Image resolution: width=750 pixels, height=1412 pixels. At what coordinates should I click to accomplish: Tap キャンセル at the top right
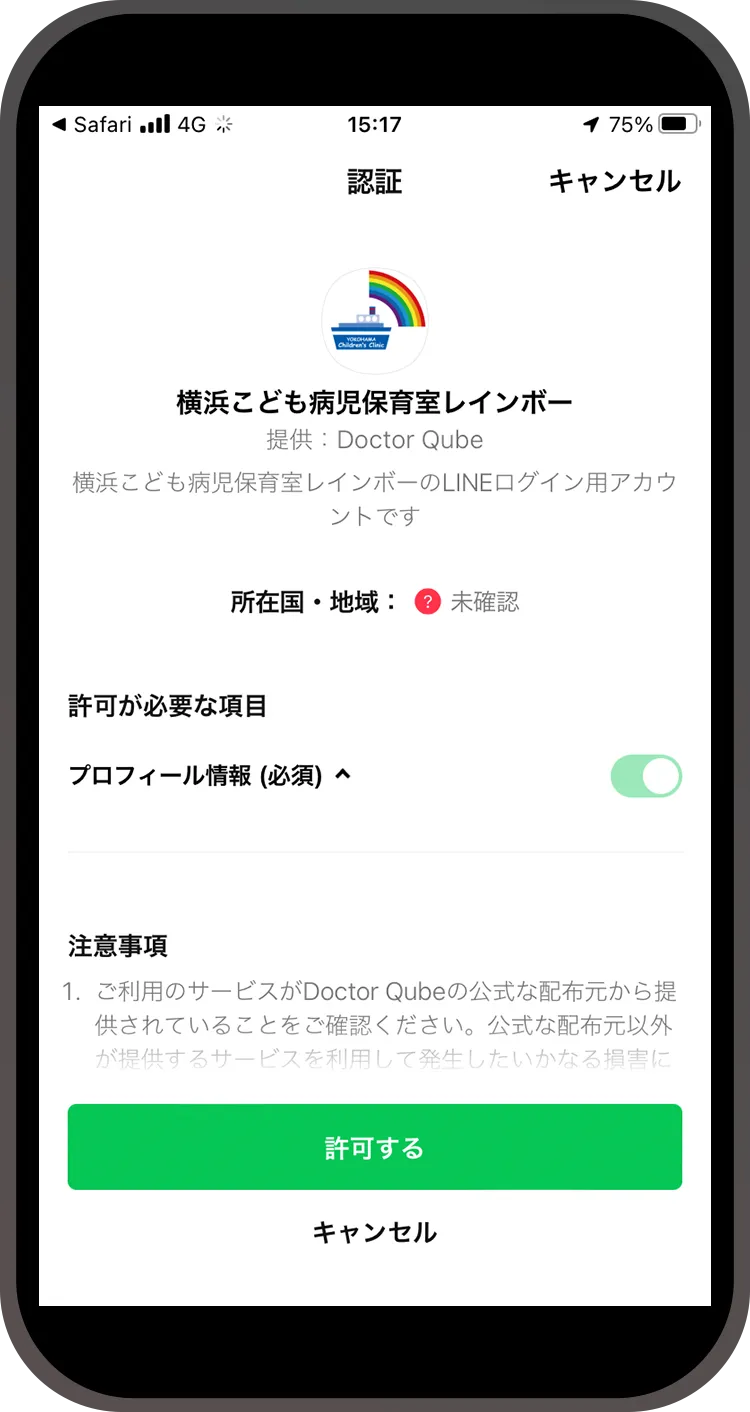pos(615,181)
